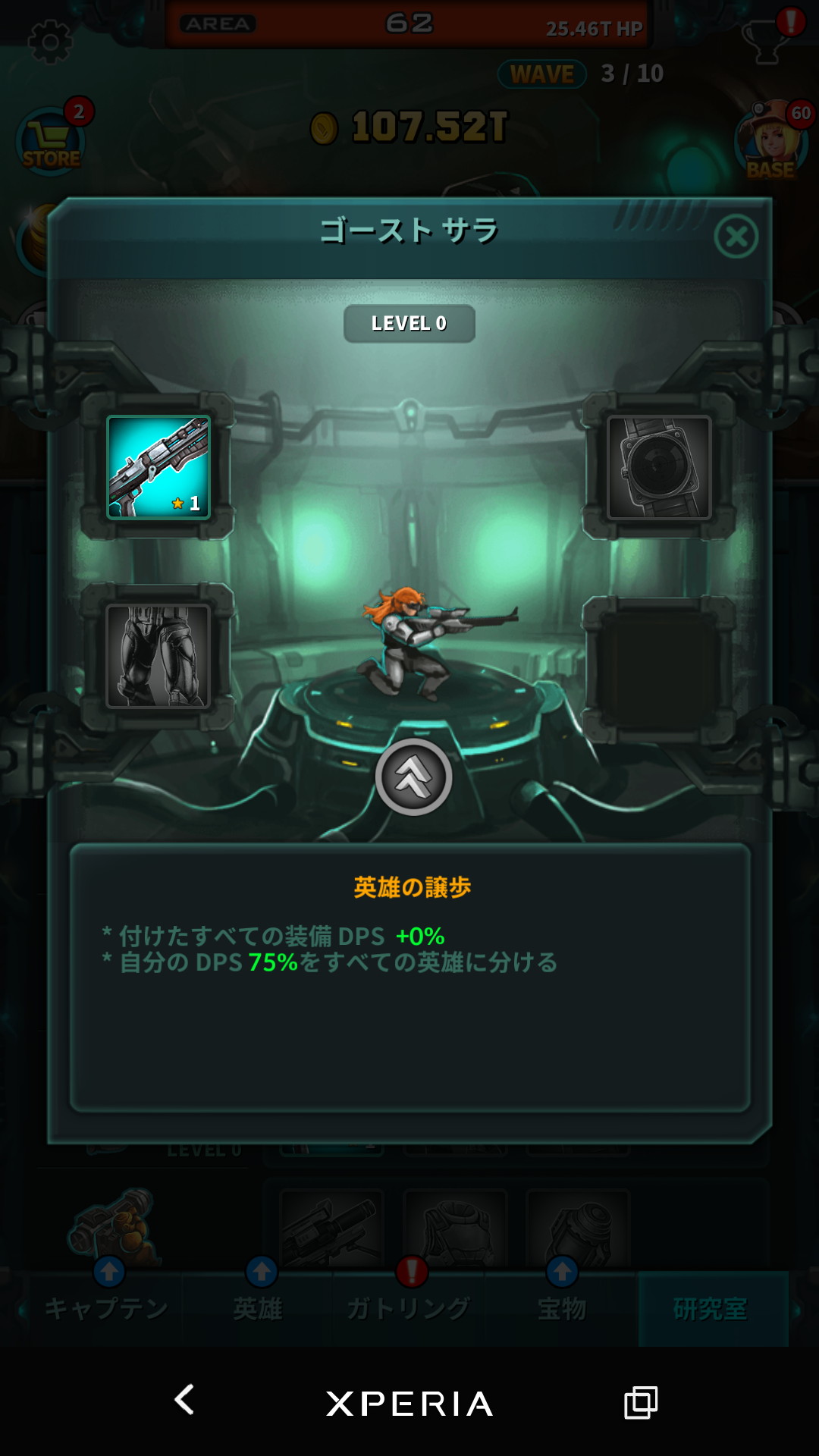Switch to the 宝物 tab
Image resolution: width=819 pixels, height=1456 pixels.
pos(562,1308)
